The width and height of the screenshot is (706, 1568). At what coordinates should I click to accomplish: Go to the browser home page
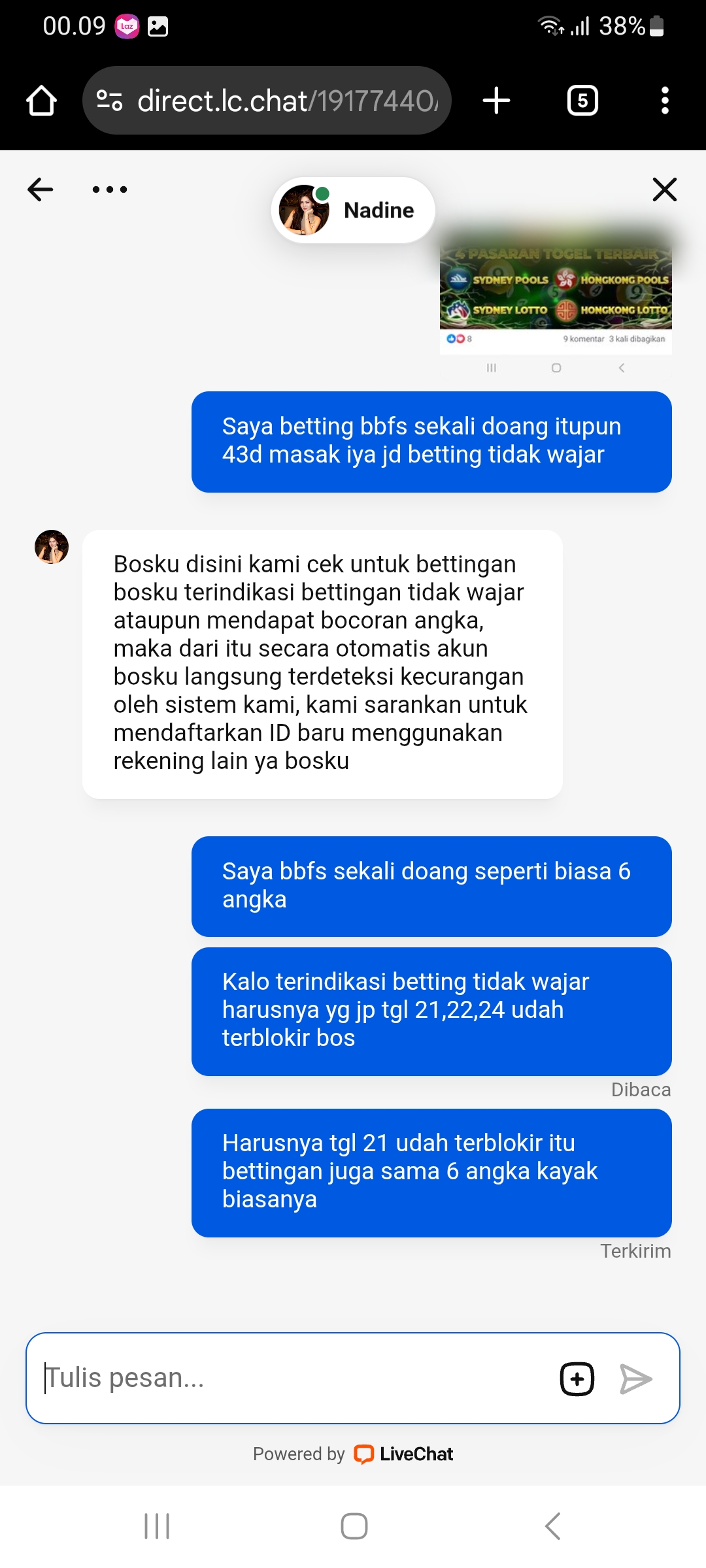[41, 101]
